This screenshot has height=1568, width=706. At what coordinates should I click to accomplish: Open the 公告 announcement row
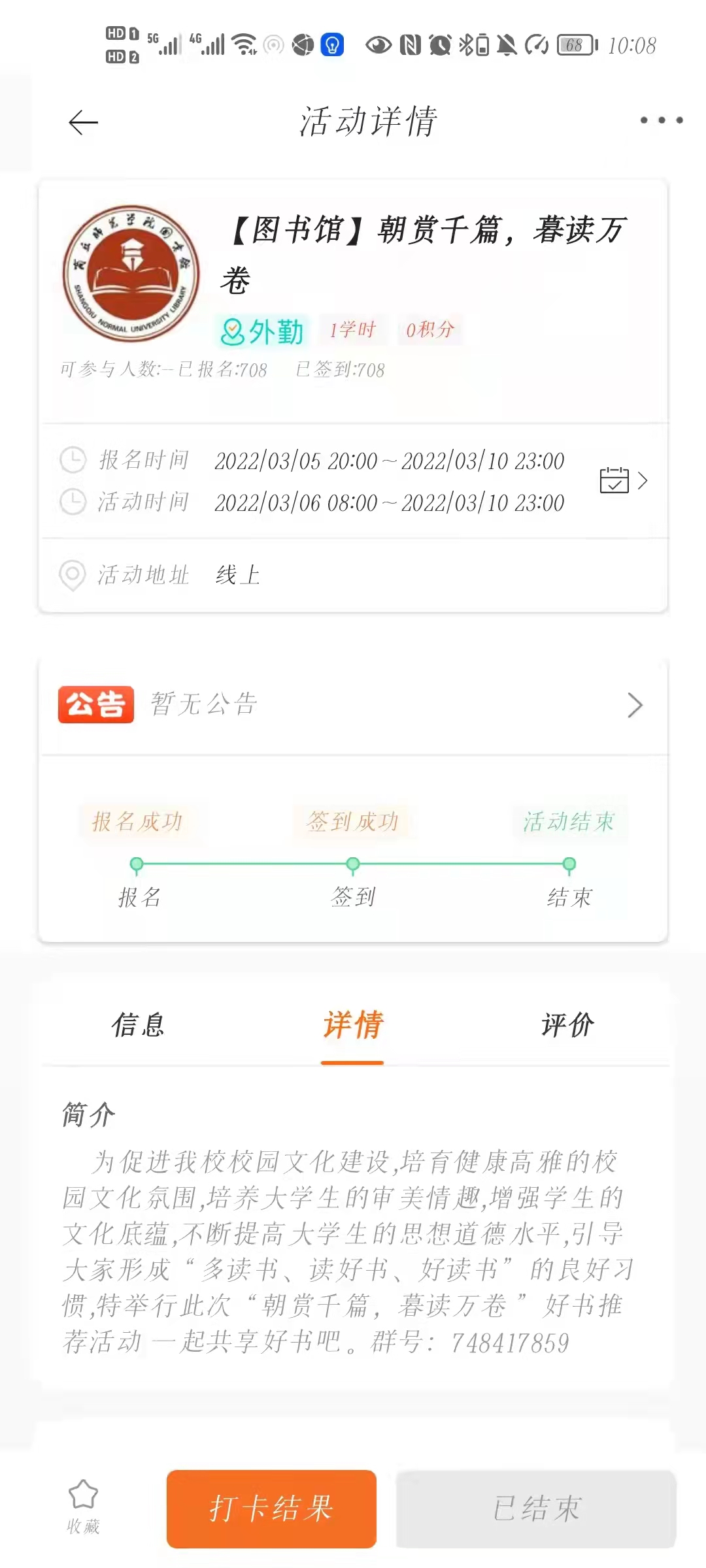tap(353, 704)
